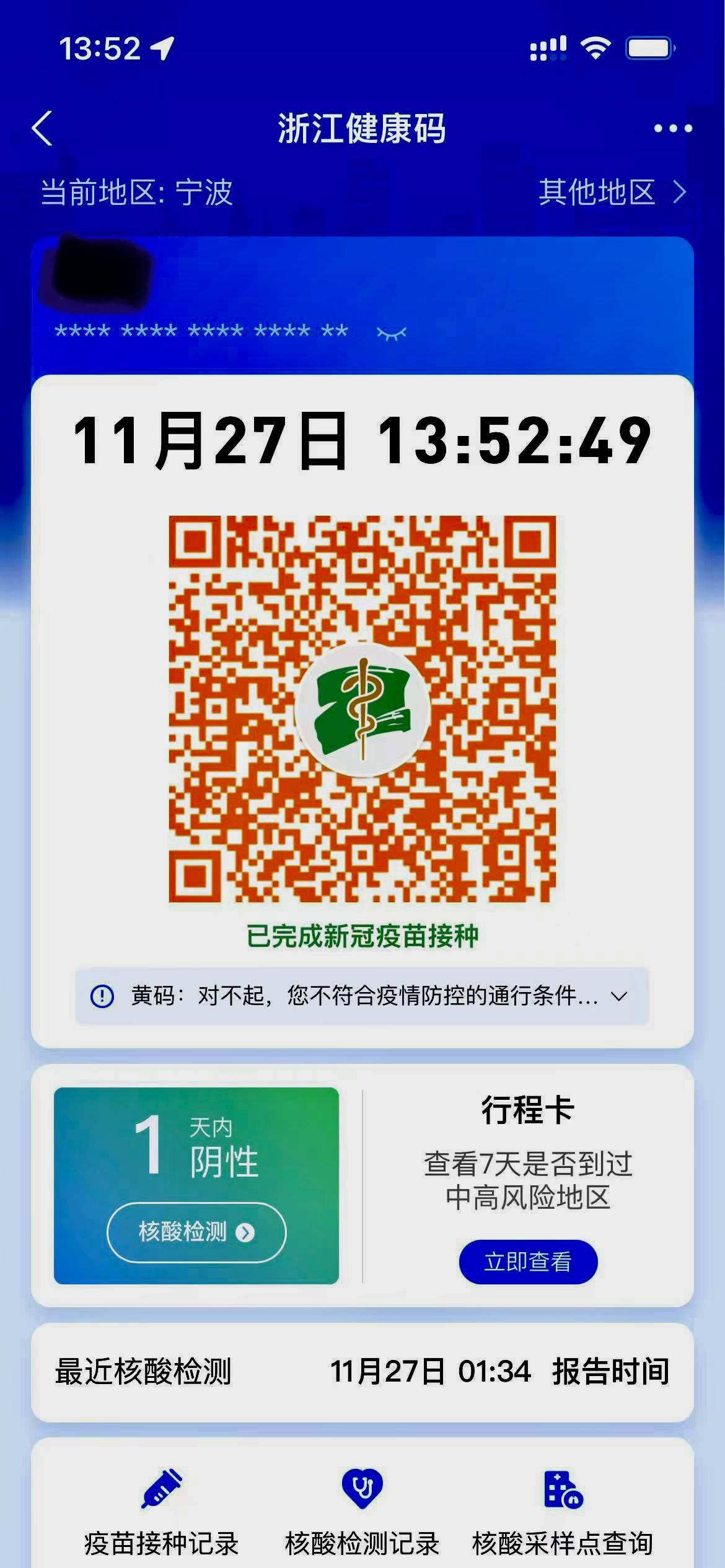Open 其他地区 to switch region

pyautogui.click(x=611, y=192)
